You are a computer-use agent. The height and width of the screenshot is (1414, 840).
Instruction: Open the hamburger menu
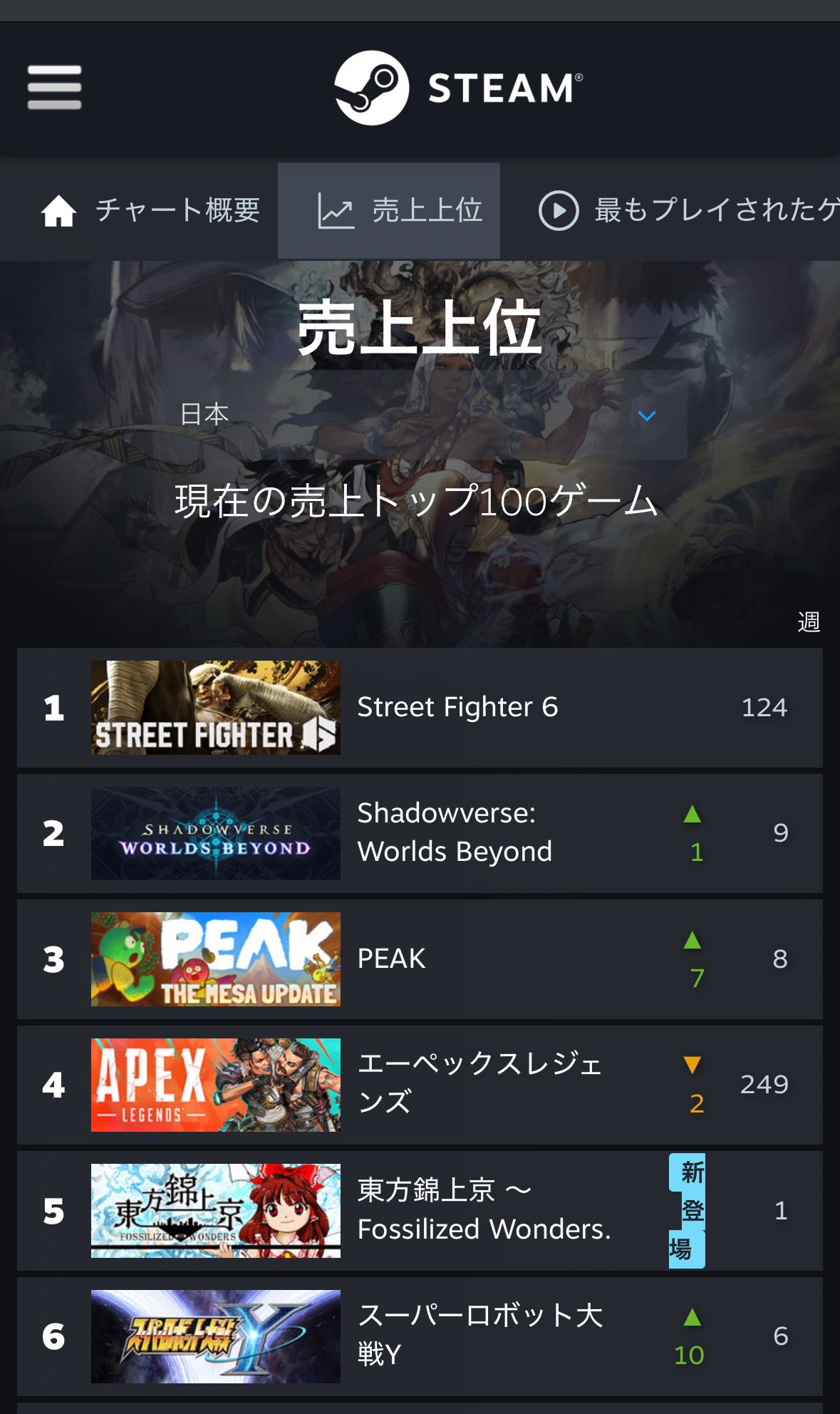(54, 88)
